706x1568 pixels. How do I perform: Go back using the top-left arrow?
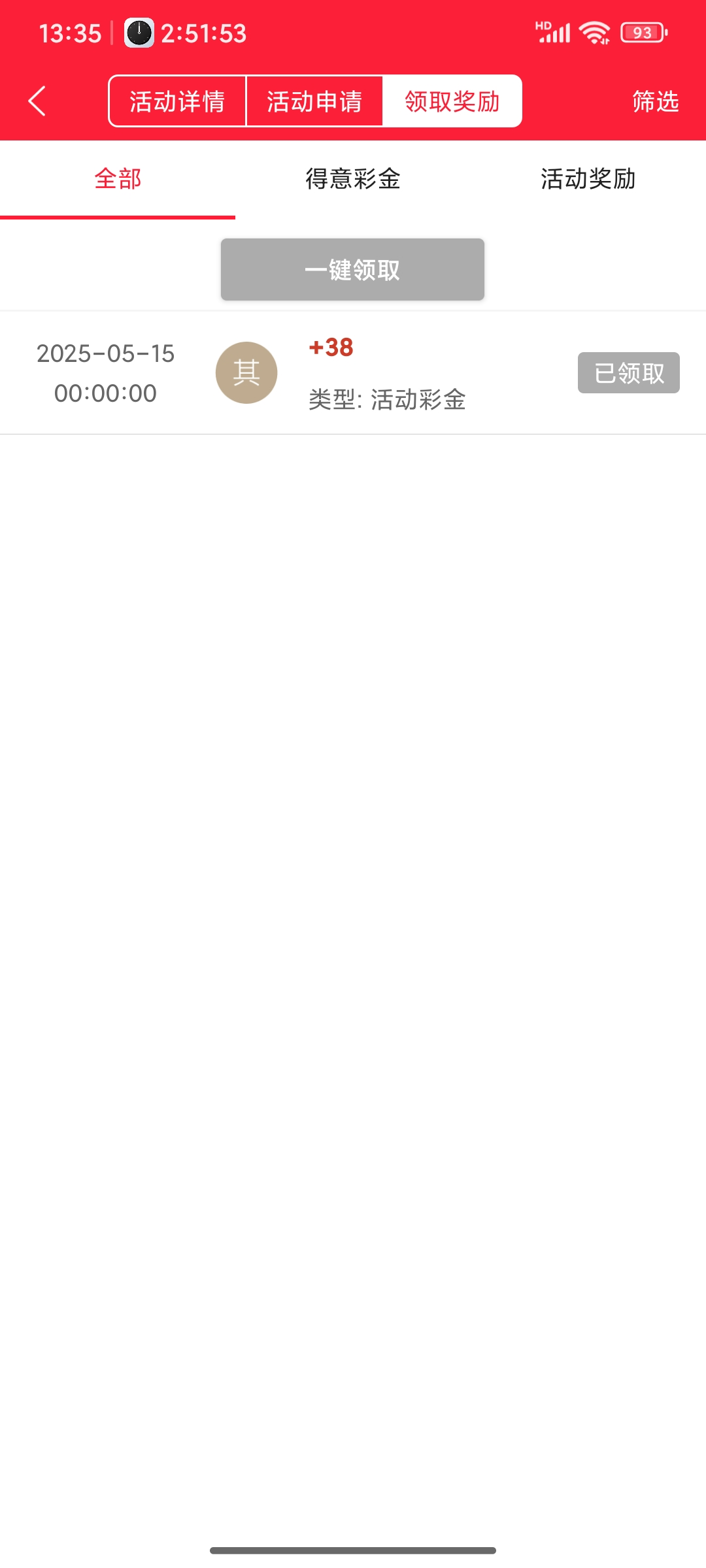(37, 101)
